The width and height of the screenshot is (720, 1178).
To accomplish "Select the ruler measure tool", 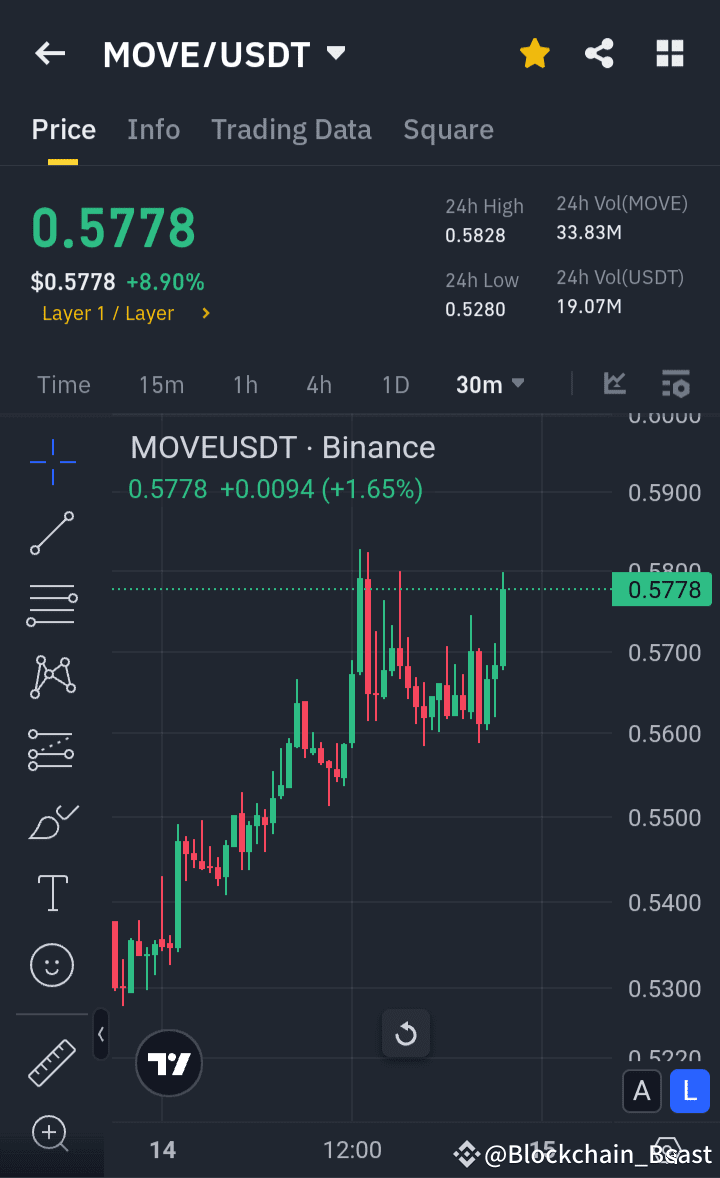I will [52, 1062].
